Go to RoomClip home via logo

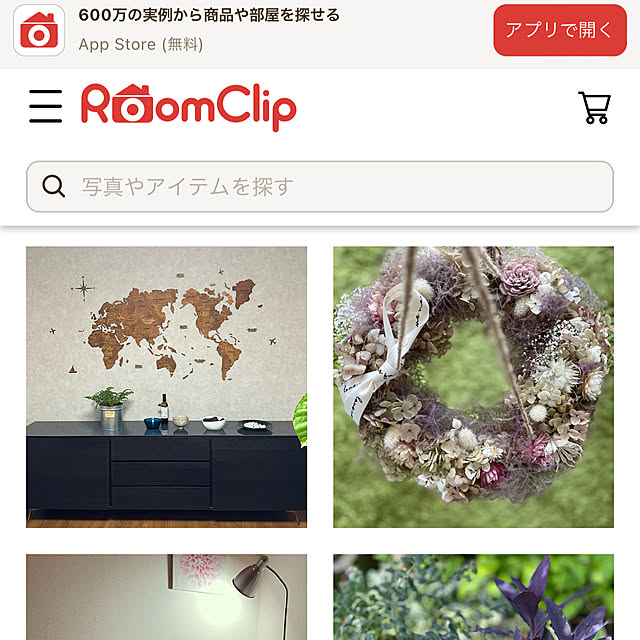click(x=188, y=106)
